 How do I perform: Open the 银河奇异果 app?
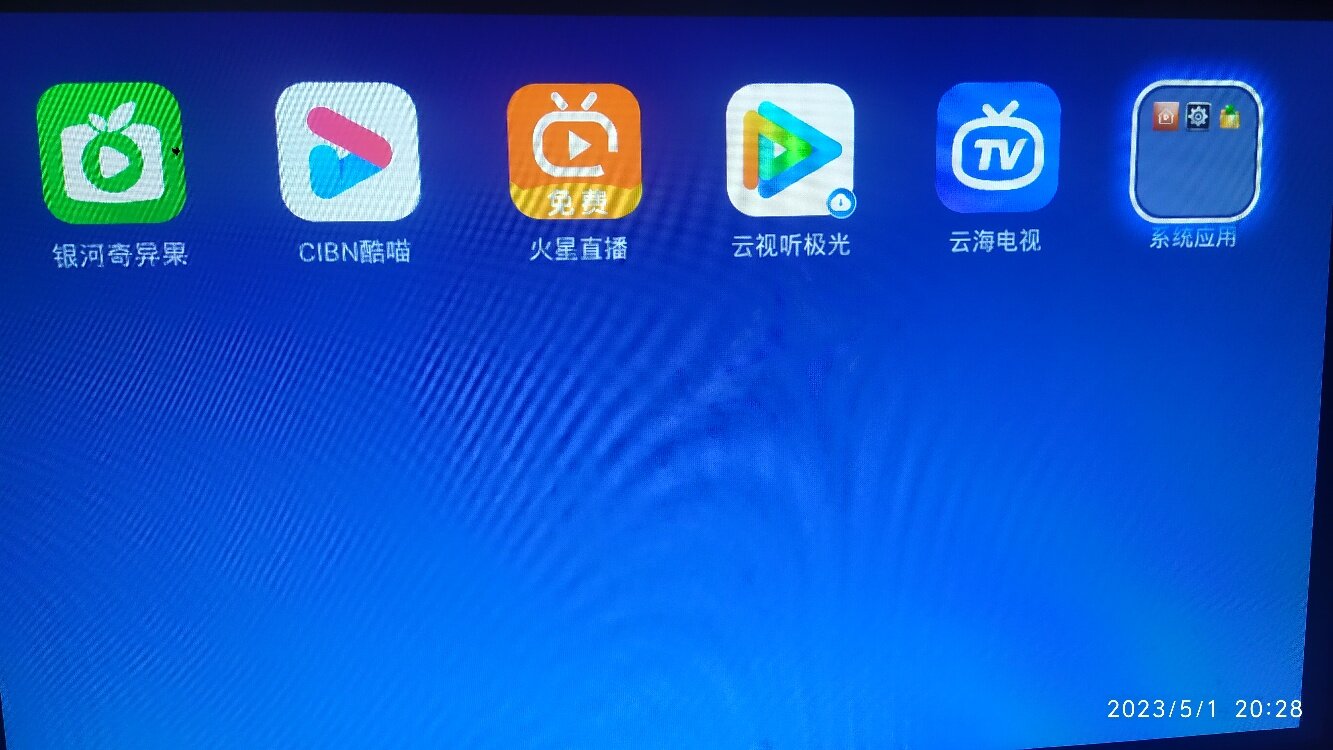coord(110,152)
